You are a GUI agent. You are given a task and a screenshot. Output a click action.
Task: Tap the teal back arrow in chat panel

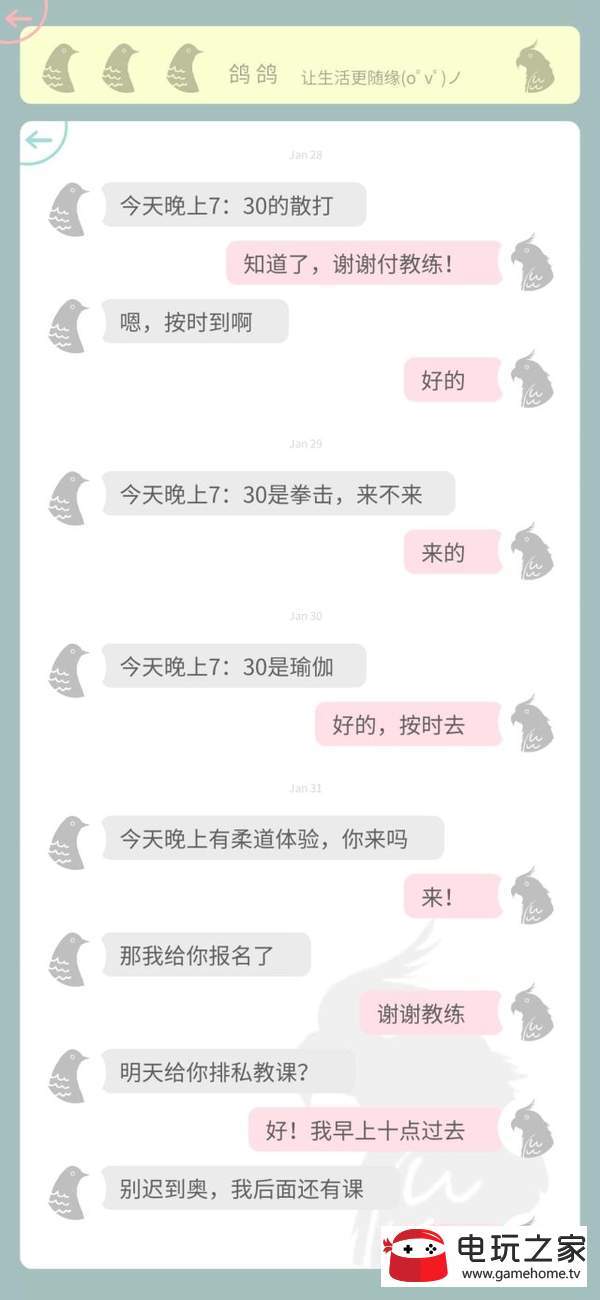[x=39, y=140]
